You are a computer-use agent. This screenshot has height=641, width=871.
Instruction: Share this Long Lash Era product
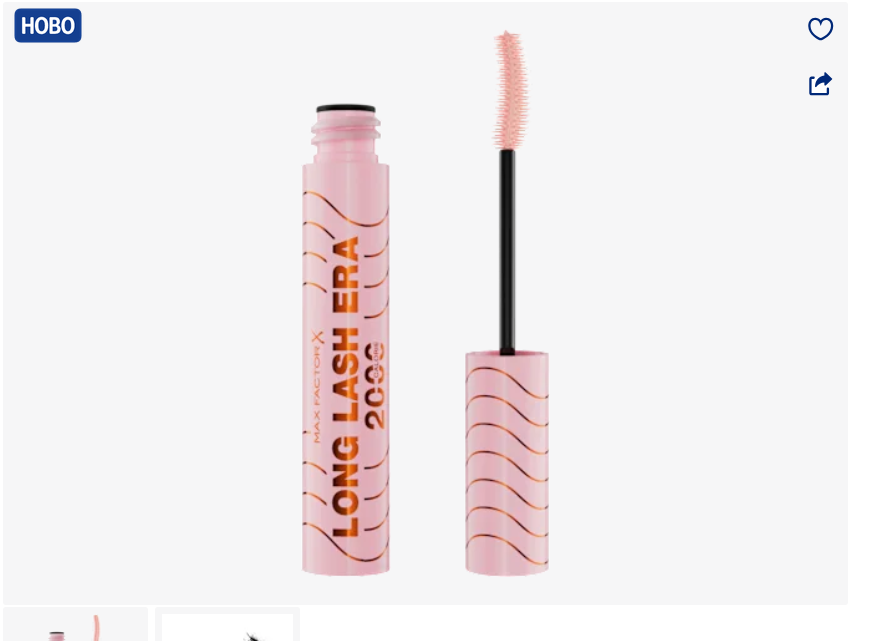[x=820, y=84]
